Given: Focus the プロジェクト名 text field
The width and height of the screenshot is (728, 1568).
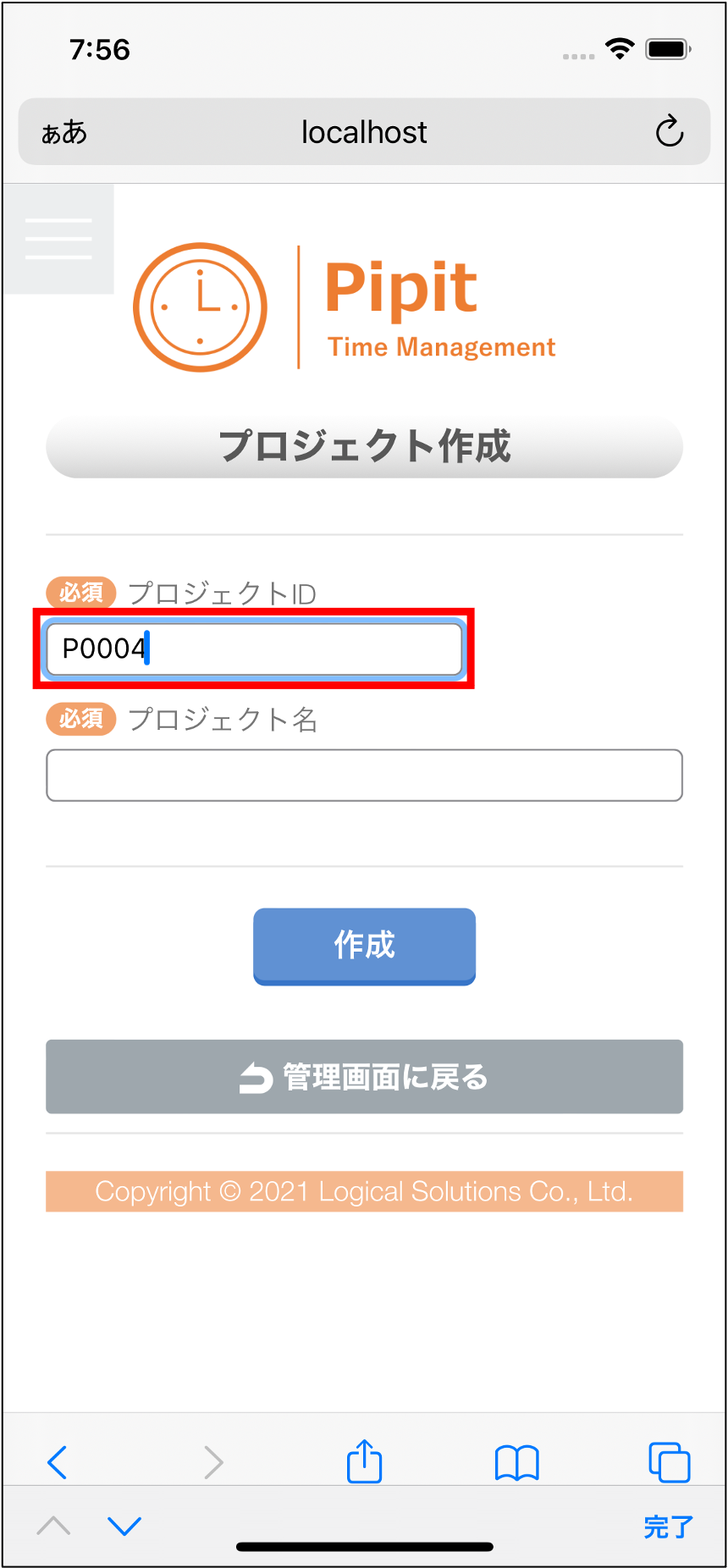Looking at the screenshot, I should pyautogui.click(x=364, y=775).
